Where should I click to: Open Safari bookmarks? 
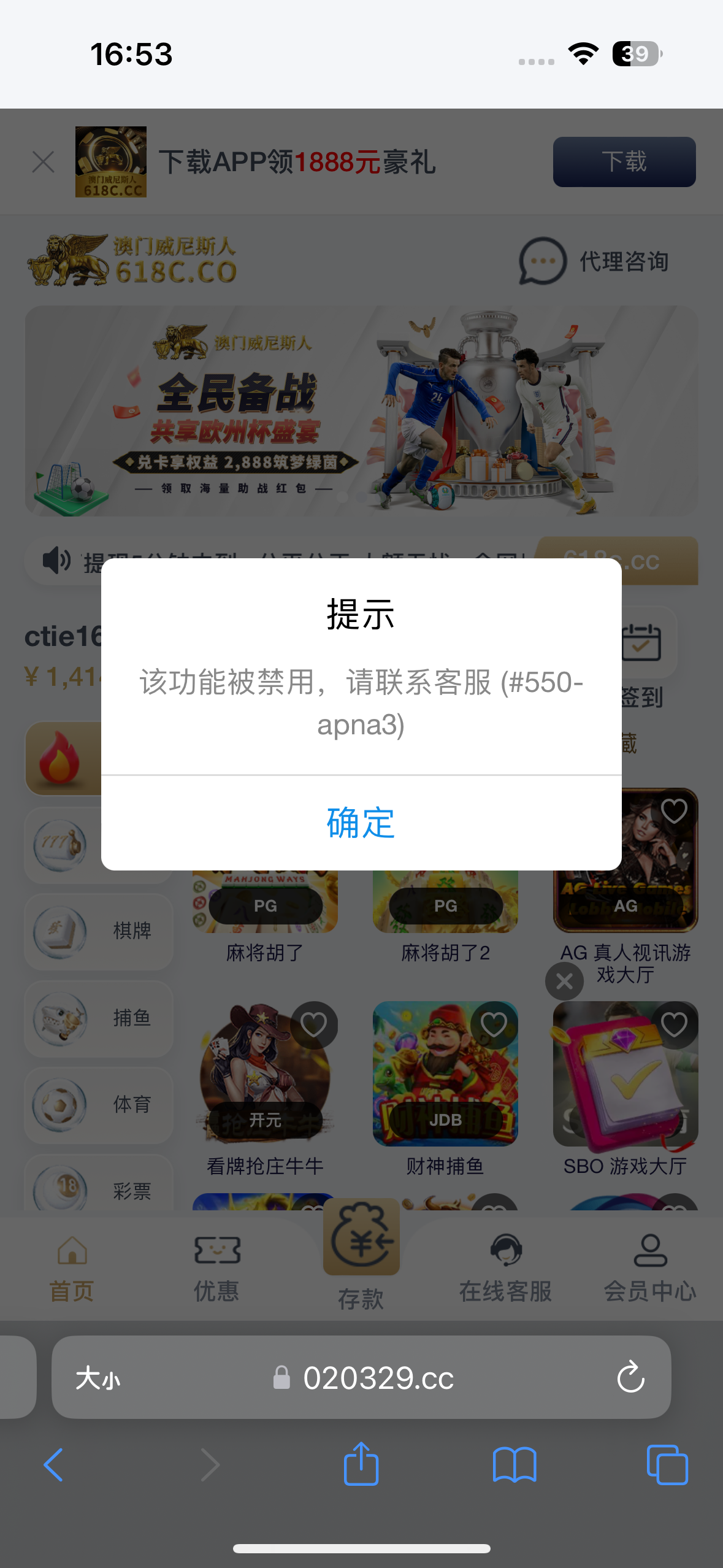click(515, 1465)
